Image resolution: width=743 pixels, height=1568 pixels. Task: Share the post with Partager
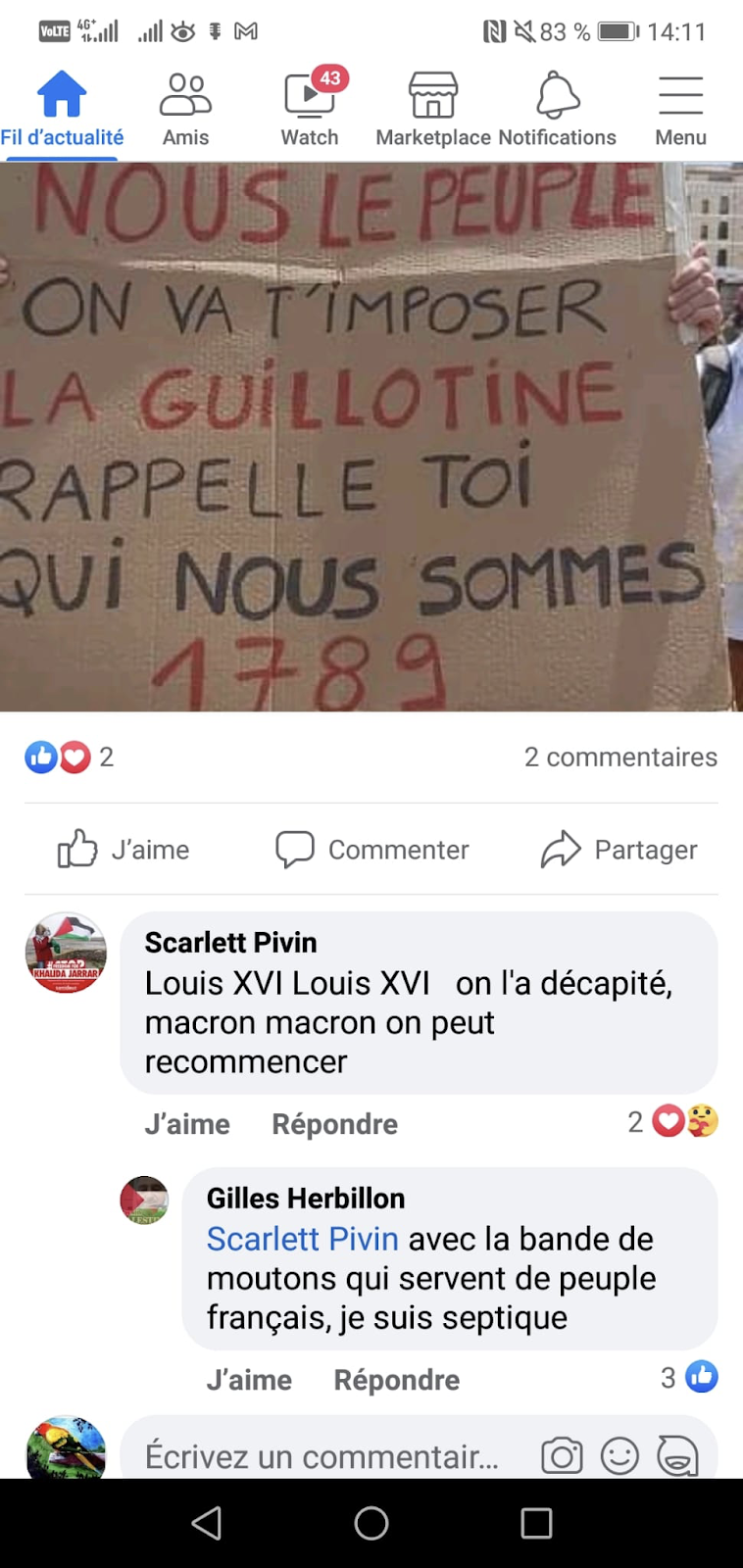pos(619,850)
